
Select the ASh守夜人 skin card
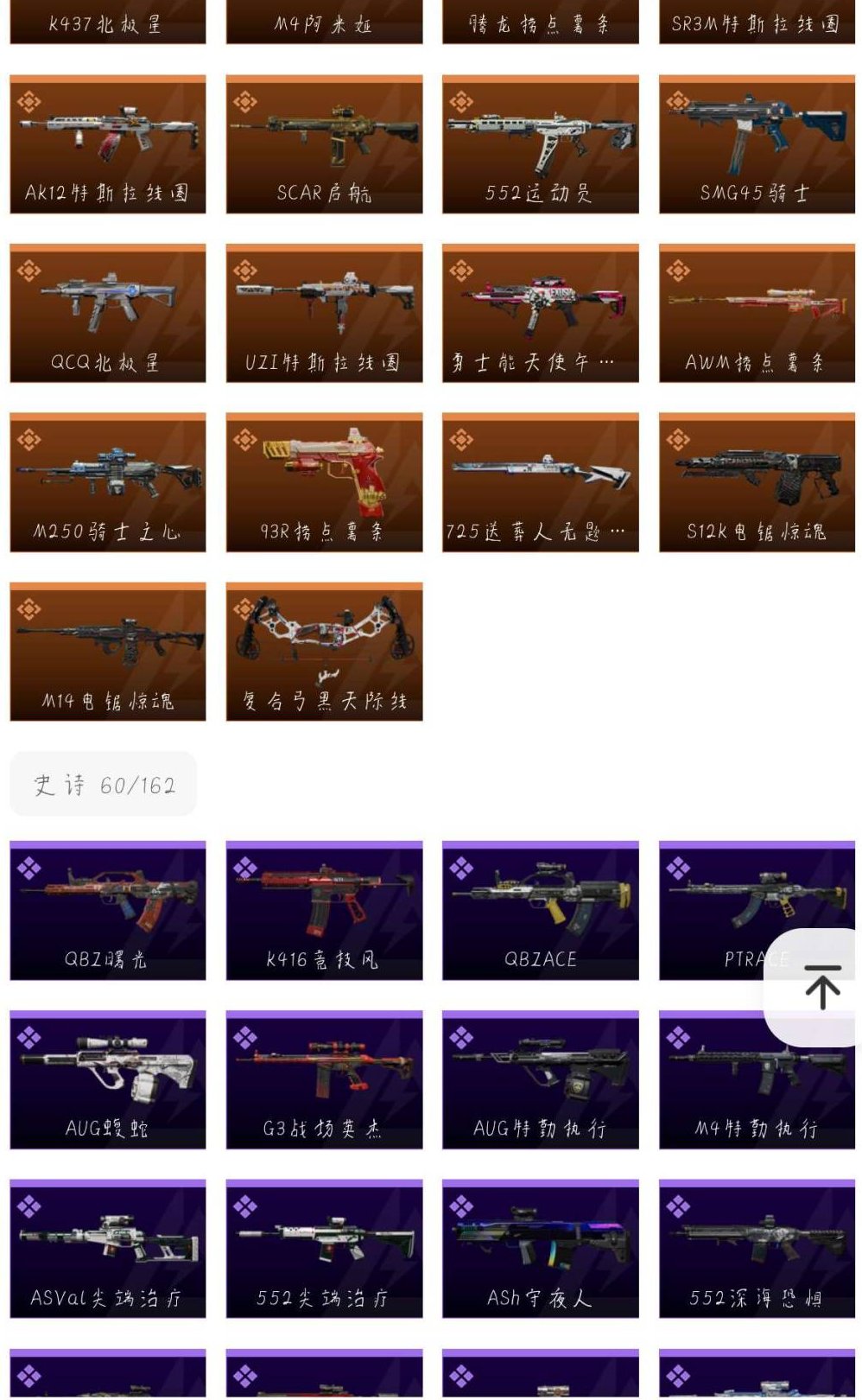pyautogui.click(x=540, y=1249)
